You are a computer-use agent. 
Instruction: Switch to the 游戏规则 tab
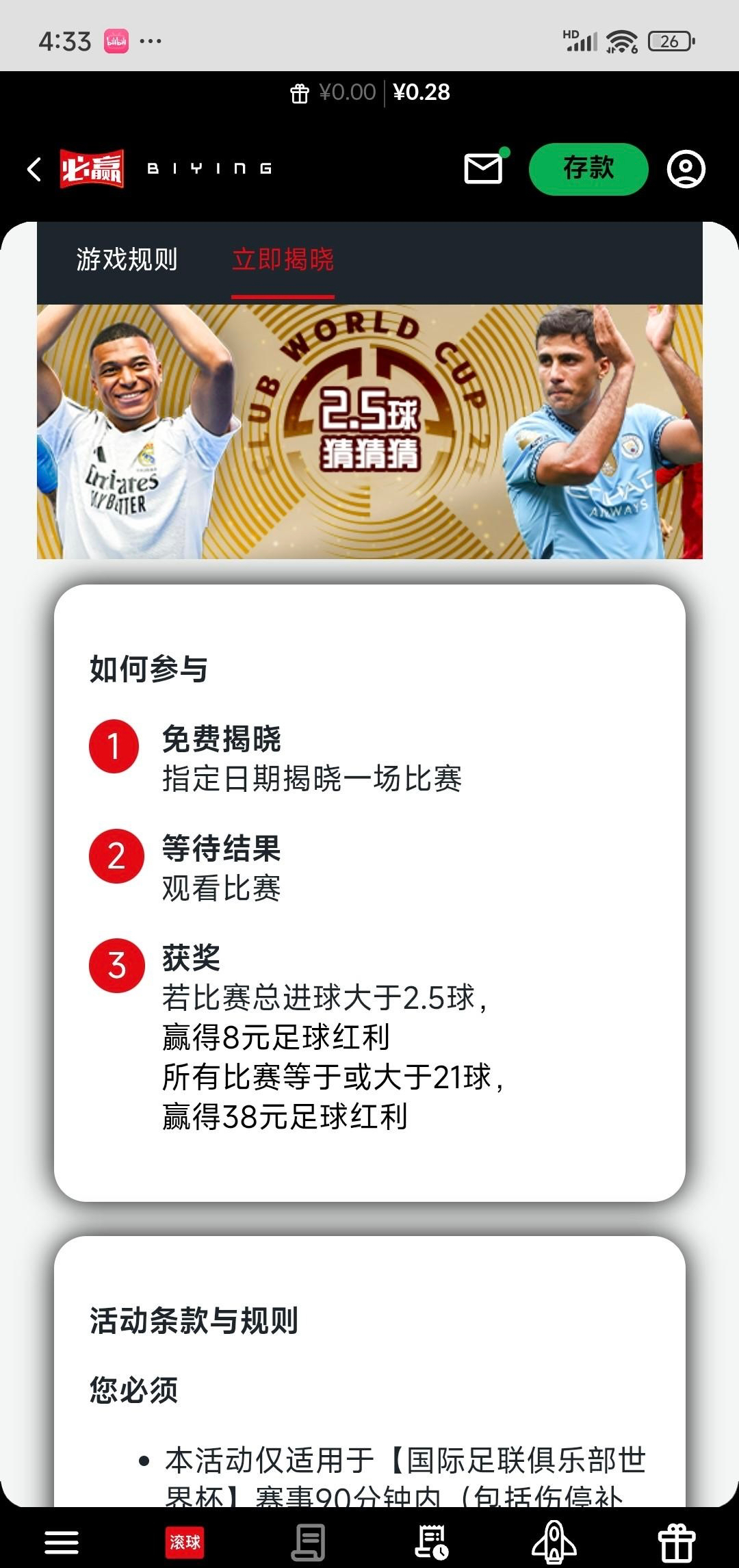point(127,260)
